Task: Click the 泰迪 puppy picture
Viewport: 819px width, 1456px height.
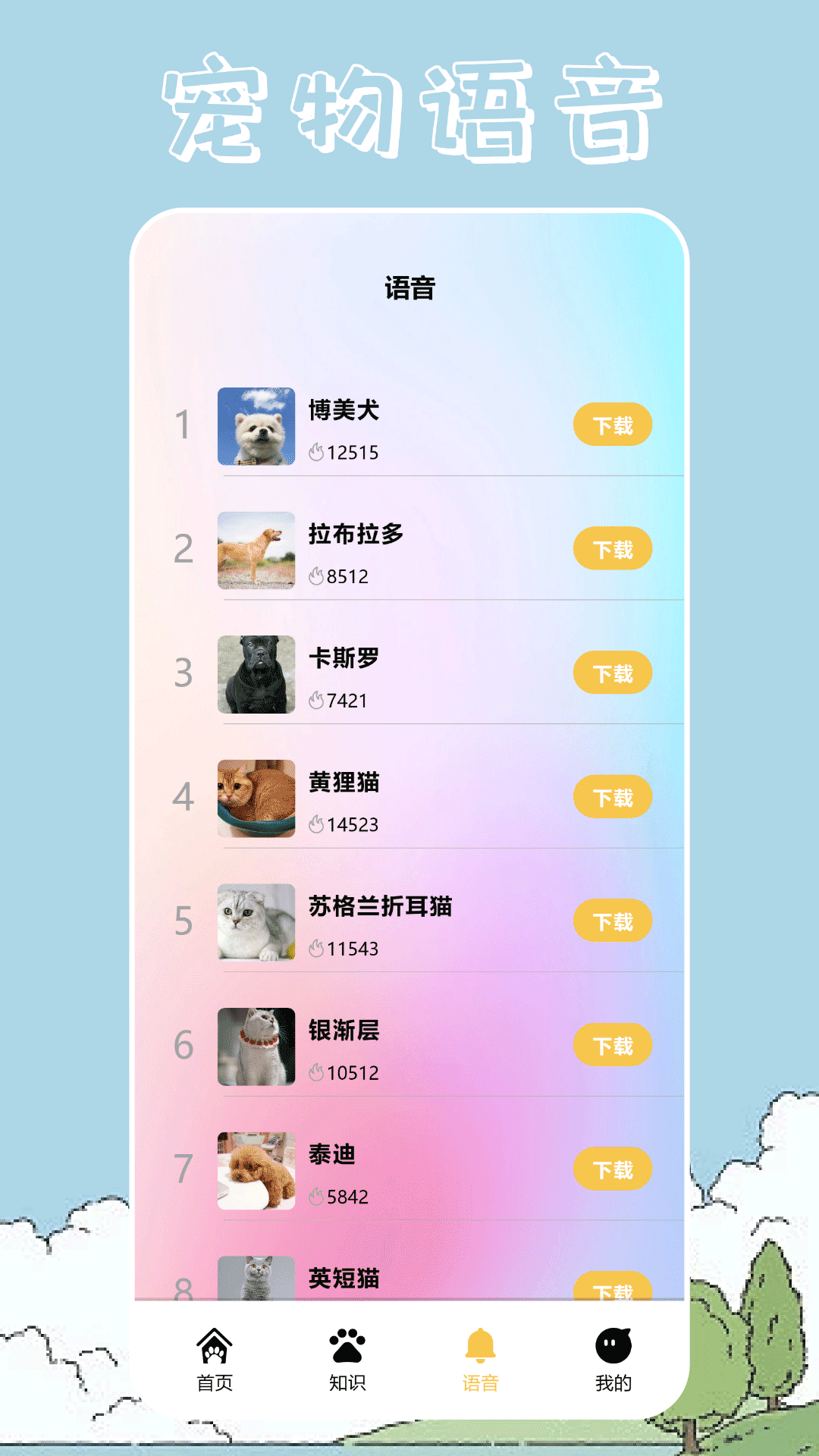Action: (x=256, y=1169)
